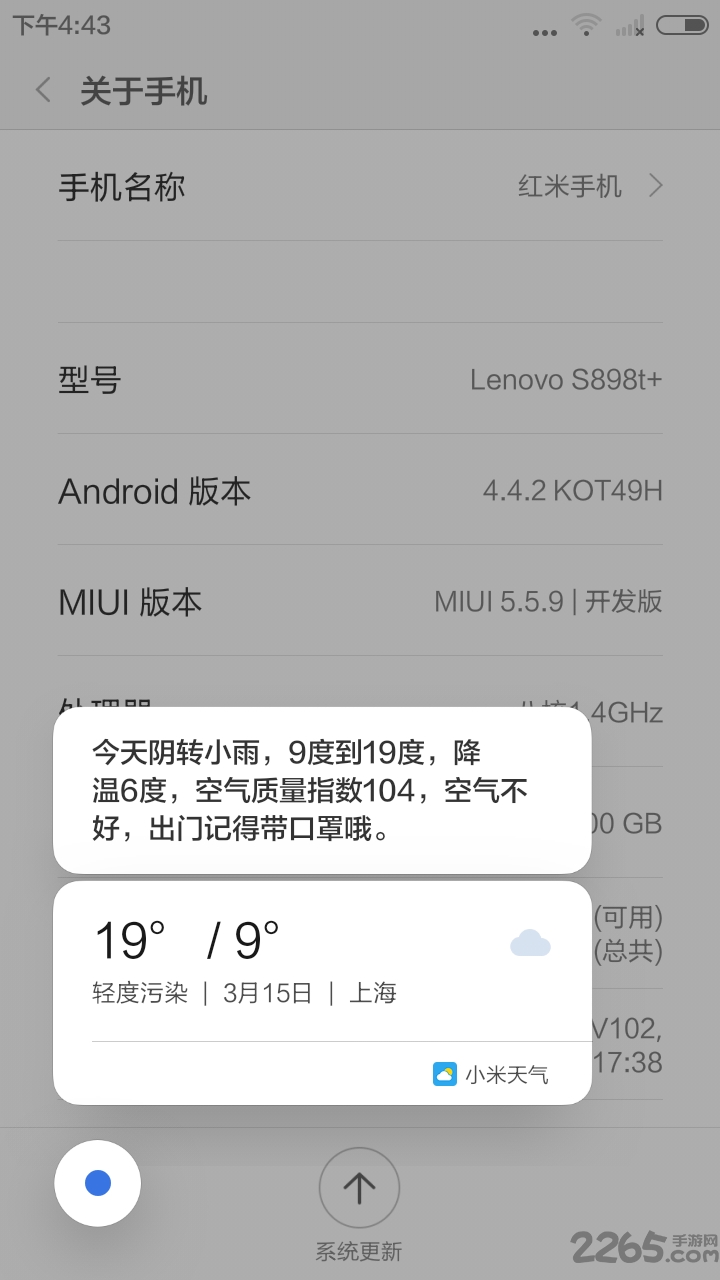Viewport: 720px width, 1280px height.
Task: Tap the 型号 row showing Lenovo S898t+
Action: pyautogui.click(x=360, y=380)
